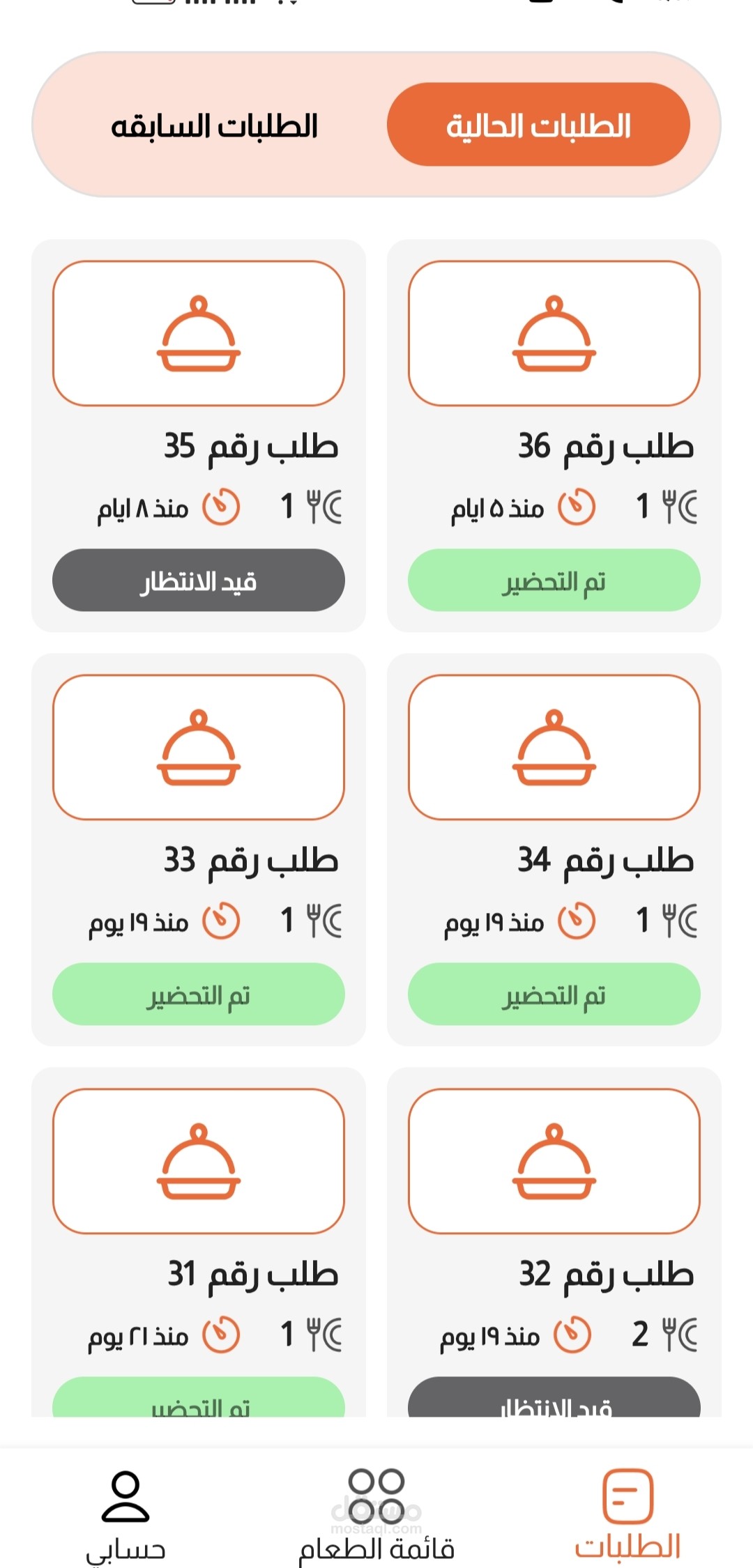Tap قيد الانتظار status on order 35

tap(199, 581)
